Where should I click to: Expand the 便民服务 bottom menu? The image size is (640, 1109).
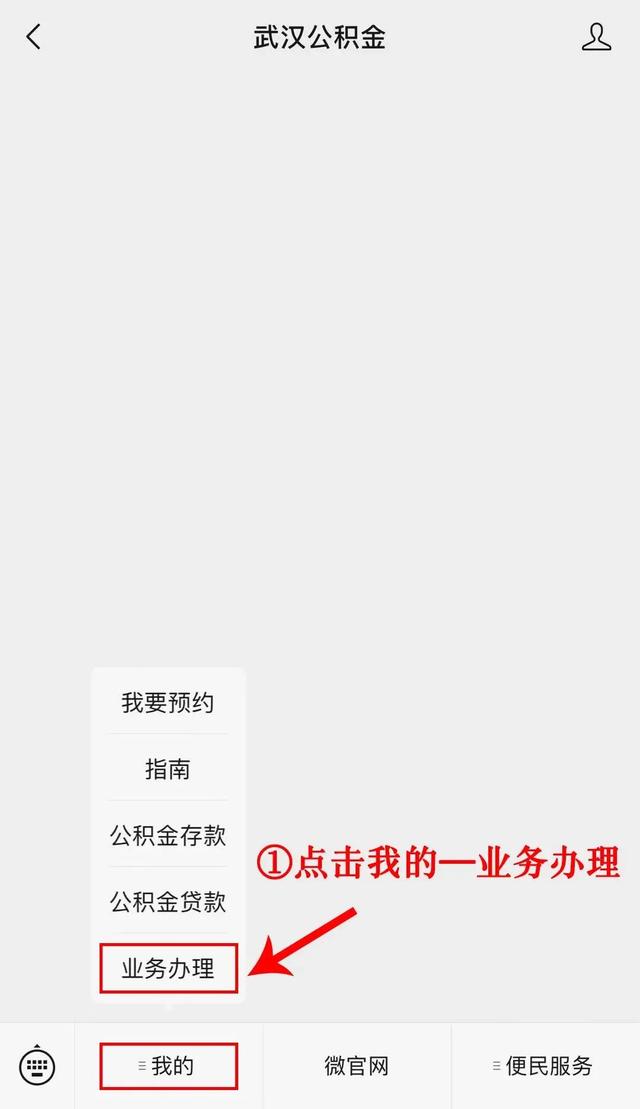545,1066
